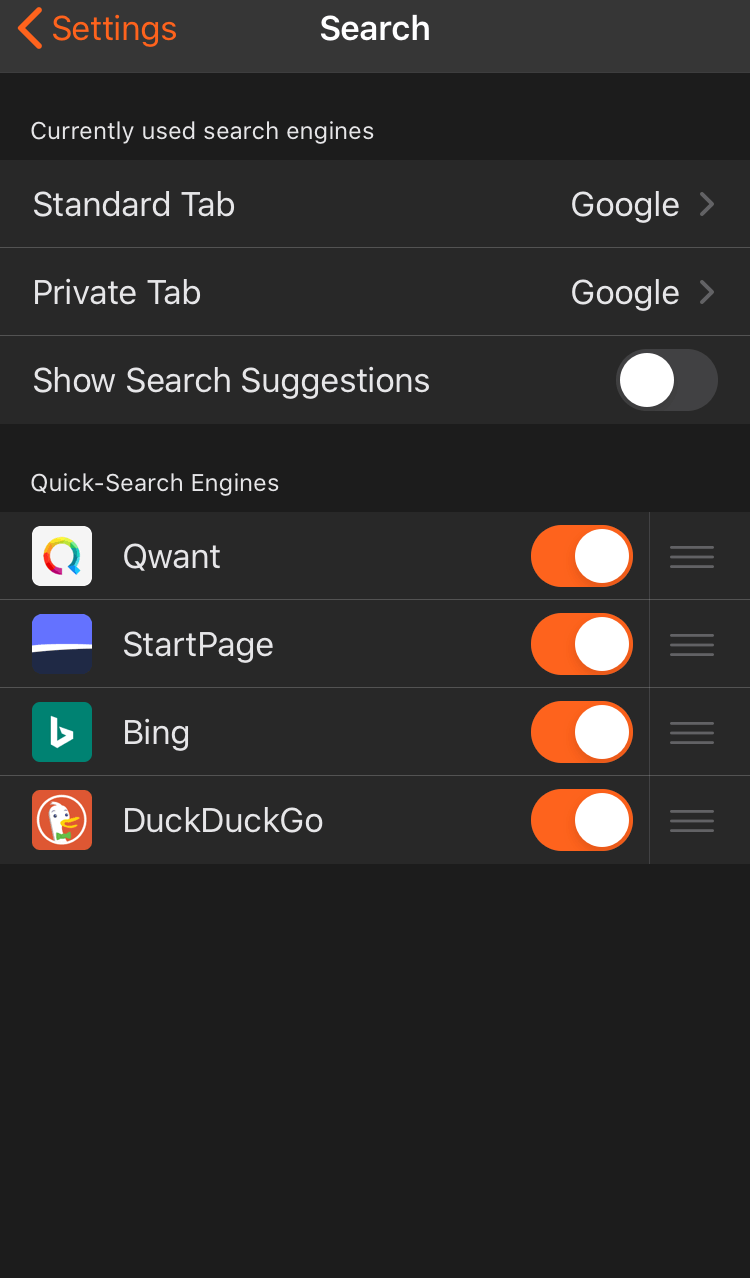
Task: Tap the reorder handle next to Qwant
Action: coord(692,557)
